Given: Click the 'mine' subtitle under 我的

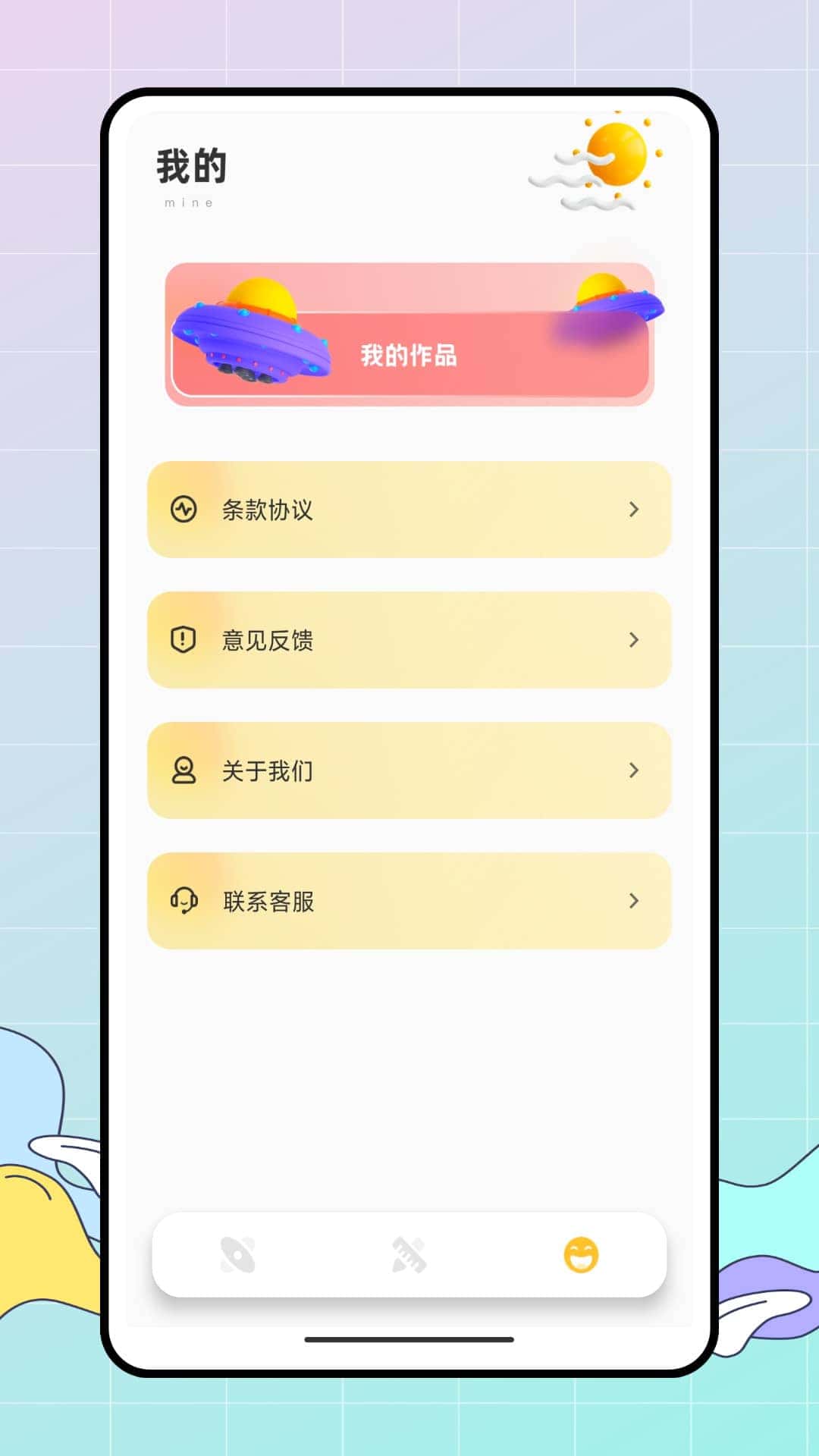Looking at the screenshot, I should [x=190, y=202].
